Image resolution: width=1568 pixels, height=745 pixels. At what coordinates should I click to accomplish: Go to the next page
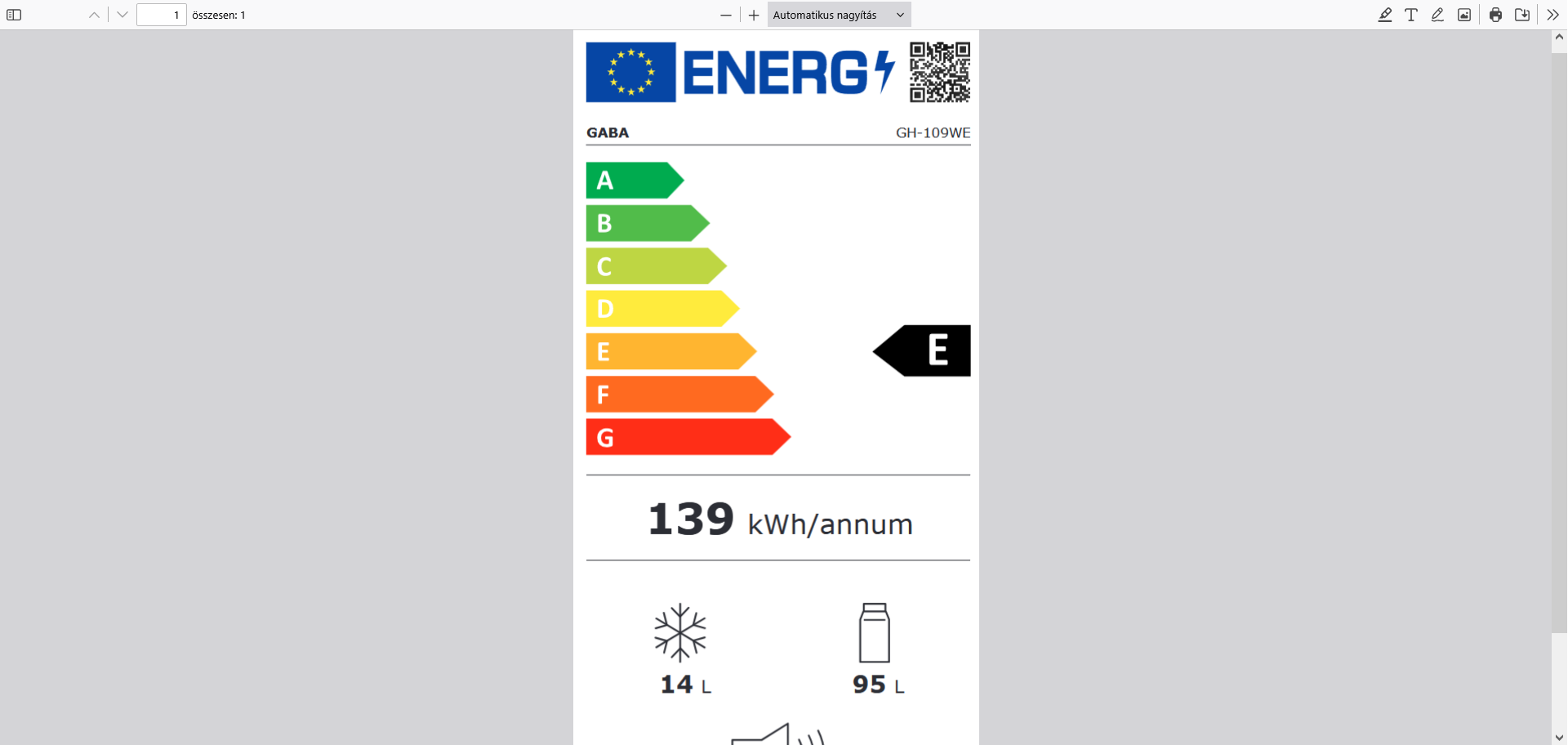tap(122, 15)
